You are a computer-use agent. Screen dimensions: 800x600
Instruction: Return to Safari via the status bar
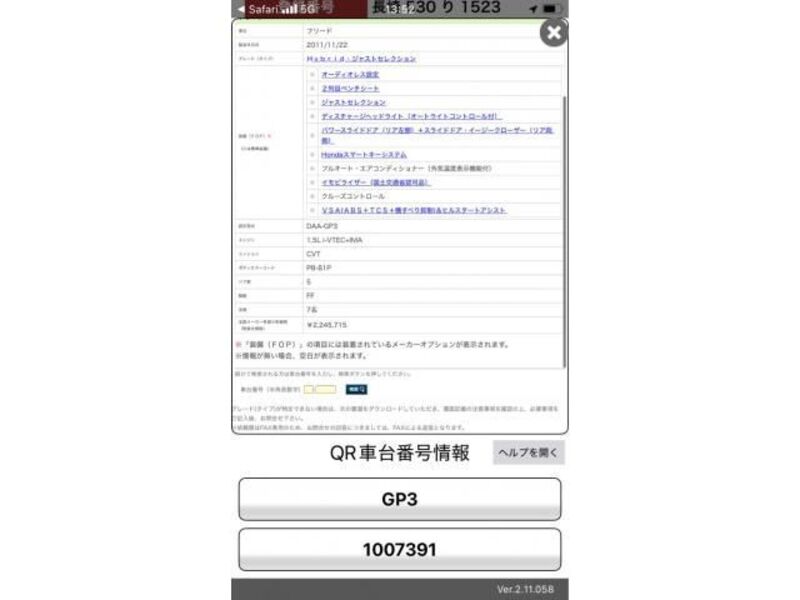pyautogui.click(x=262, y=8)
